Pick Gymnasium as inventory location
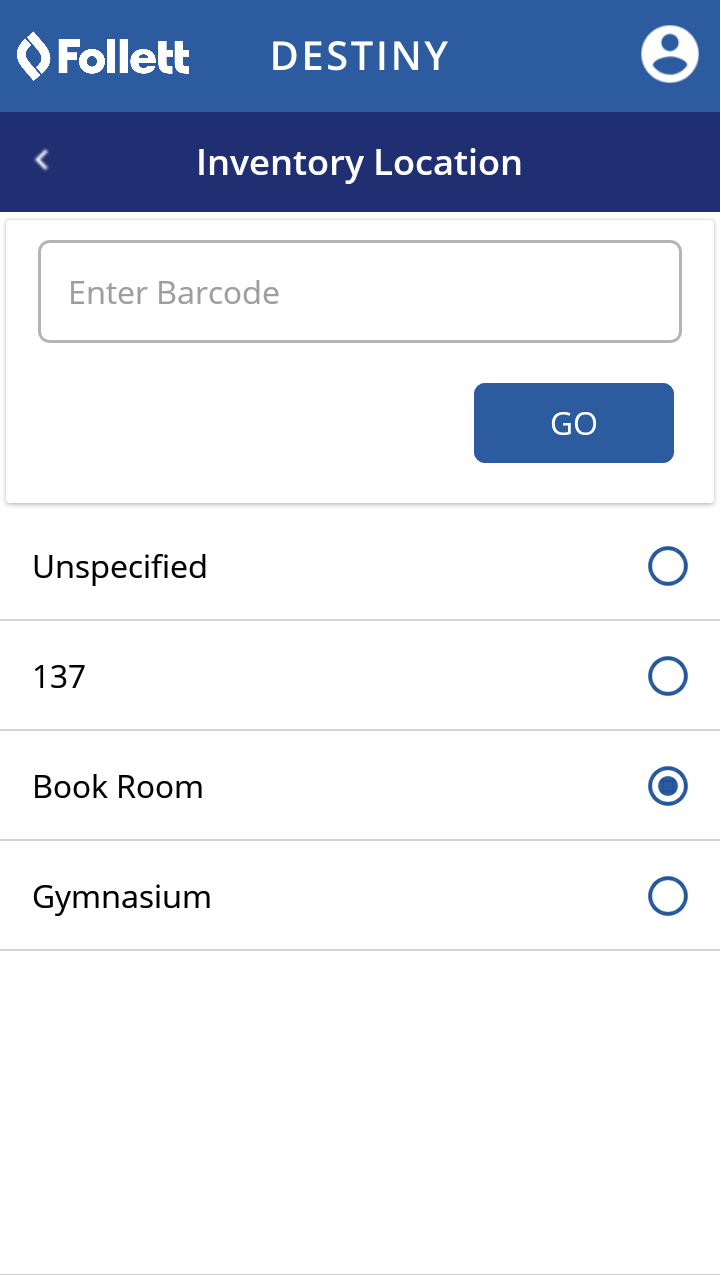Screen dimensions: 721x1275 click(x=667, y=896)
